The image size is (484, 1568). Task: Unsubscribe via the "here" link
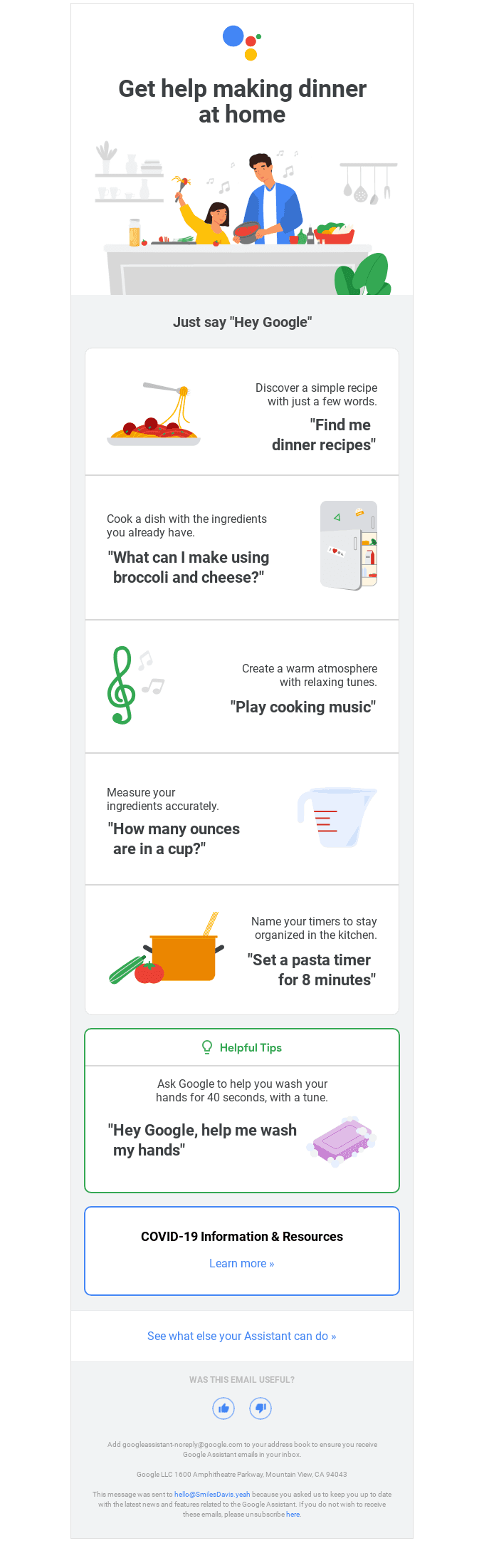click(293, 1514)
